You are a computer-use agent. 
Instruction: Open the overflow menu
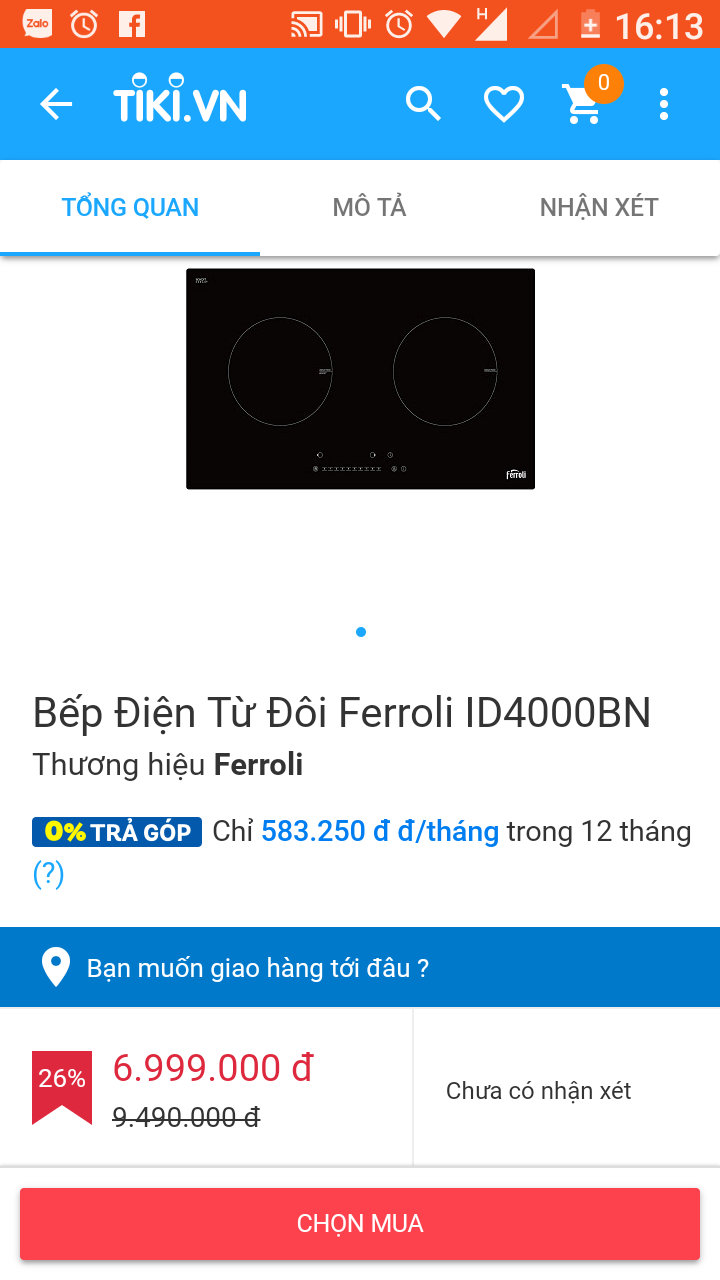pos(664,104)
